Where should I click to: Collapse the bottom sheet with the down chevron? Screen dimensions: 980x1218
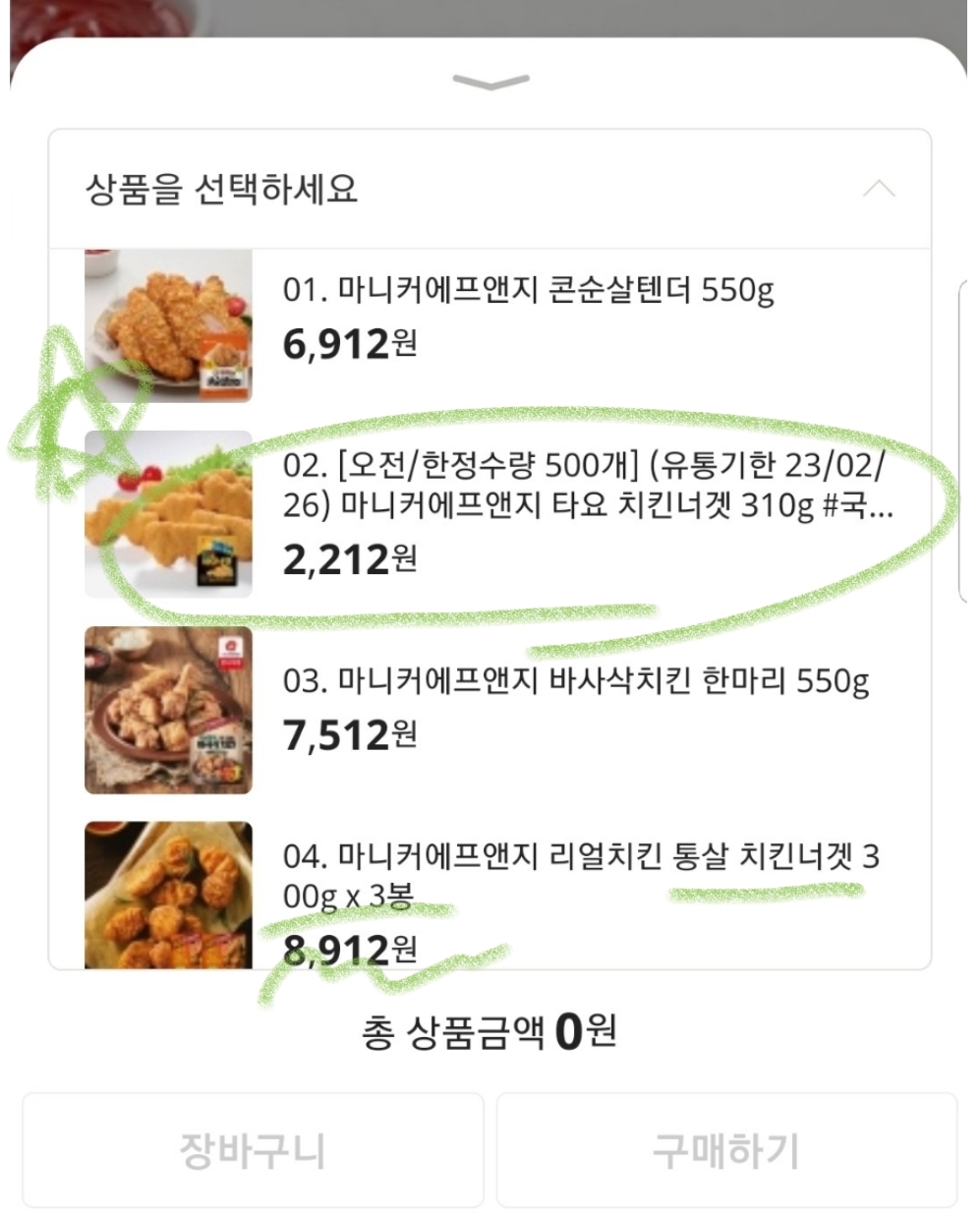(490, 83)
